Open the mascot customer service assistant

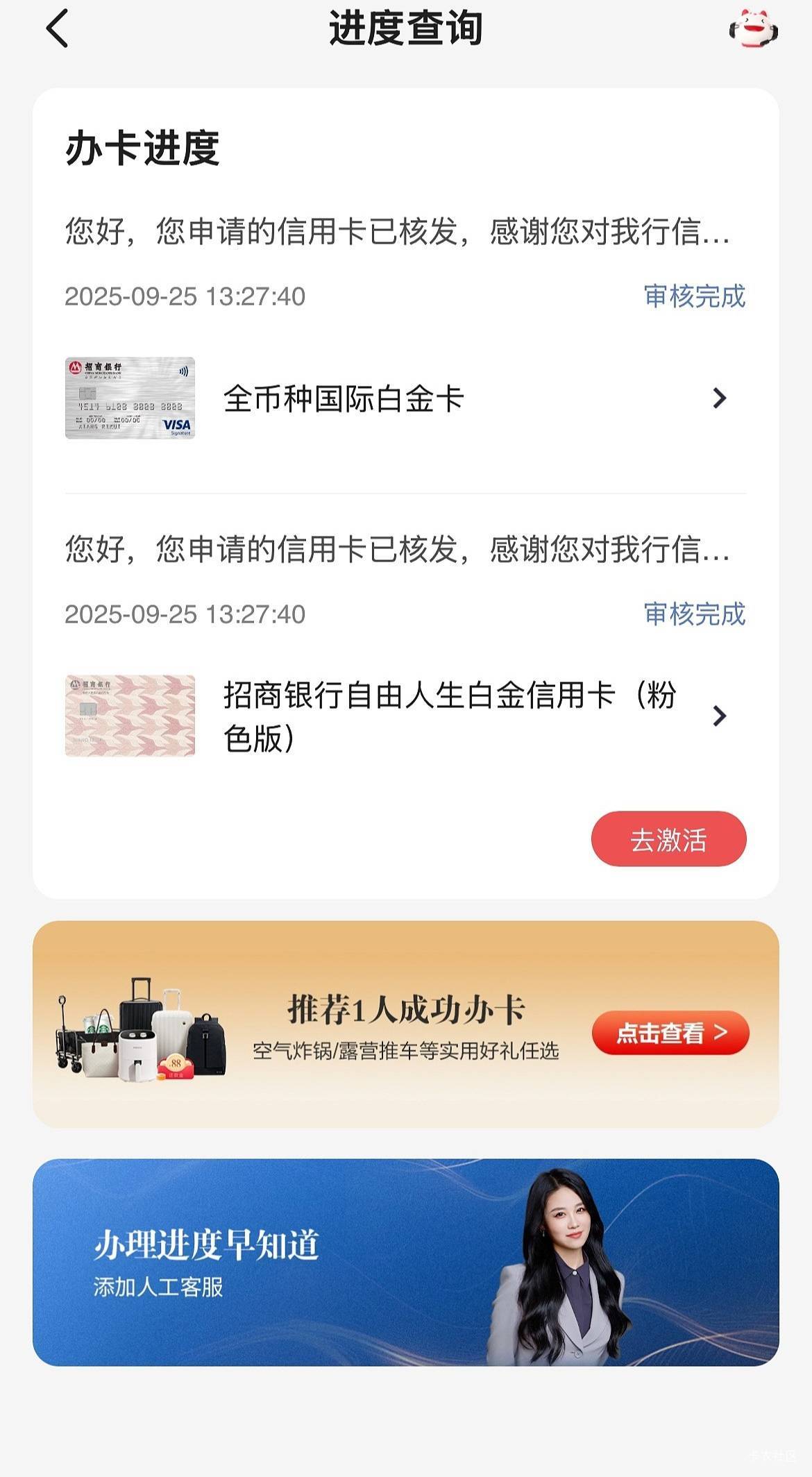pyautogui.click(x=753, y=29)
